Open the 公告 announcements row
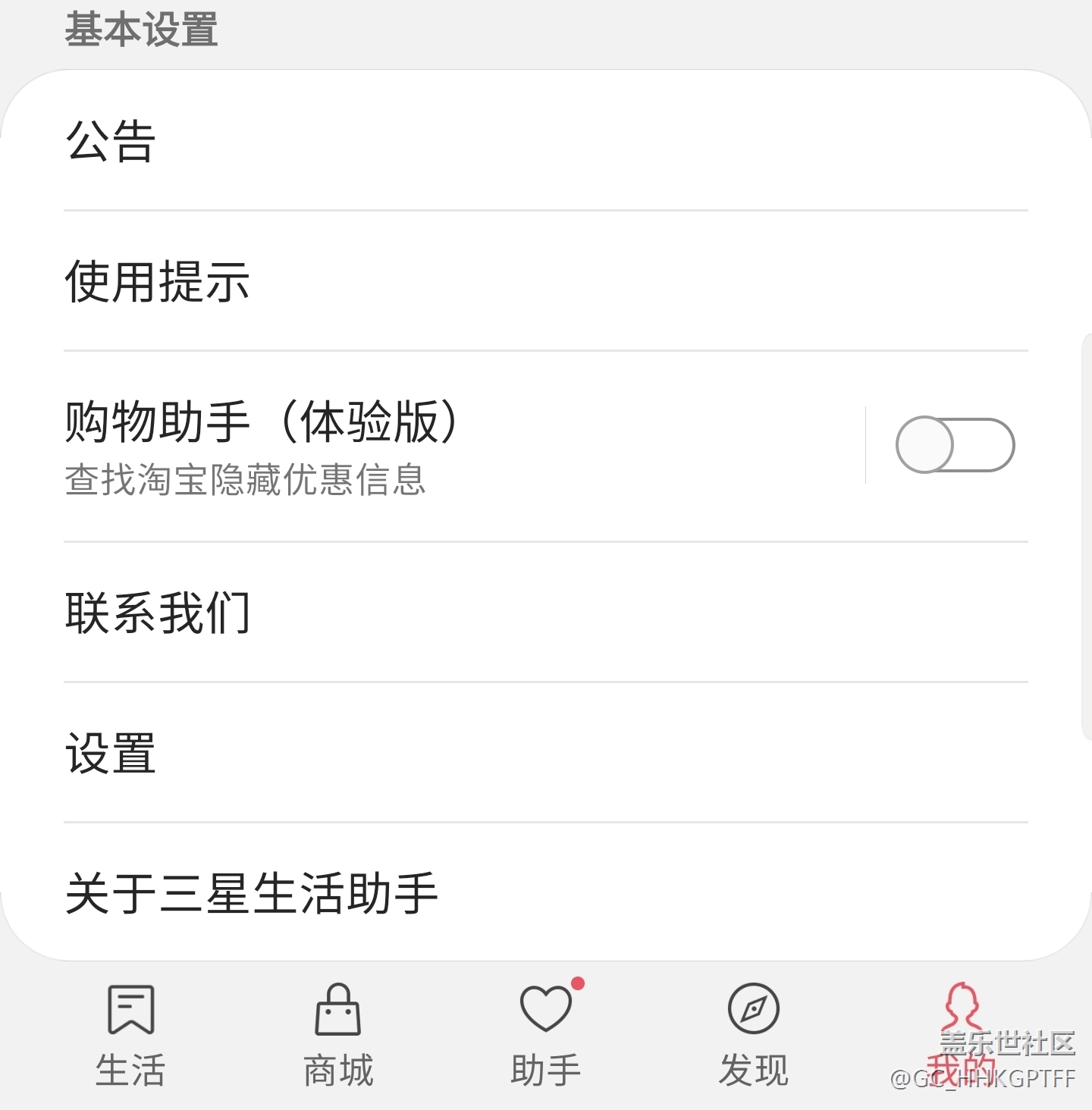This screenshot has width=1092, height=1110. [546, 141]
